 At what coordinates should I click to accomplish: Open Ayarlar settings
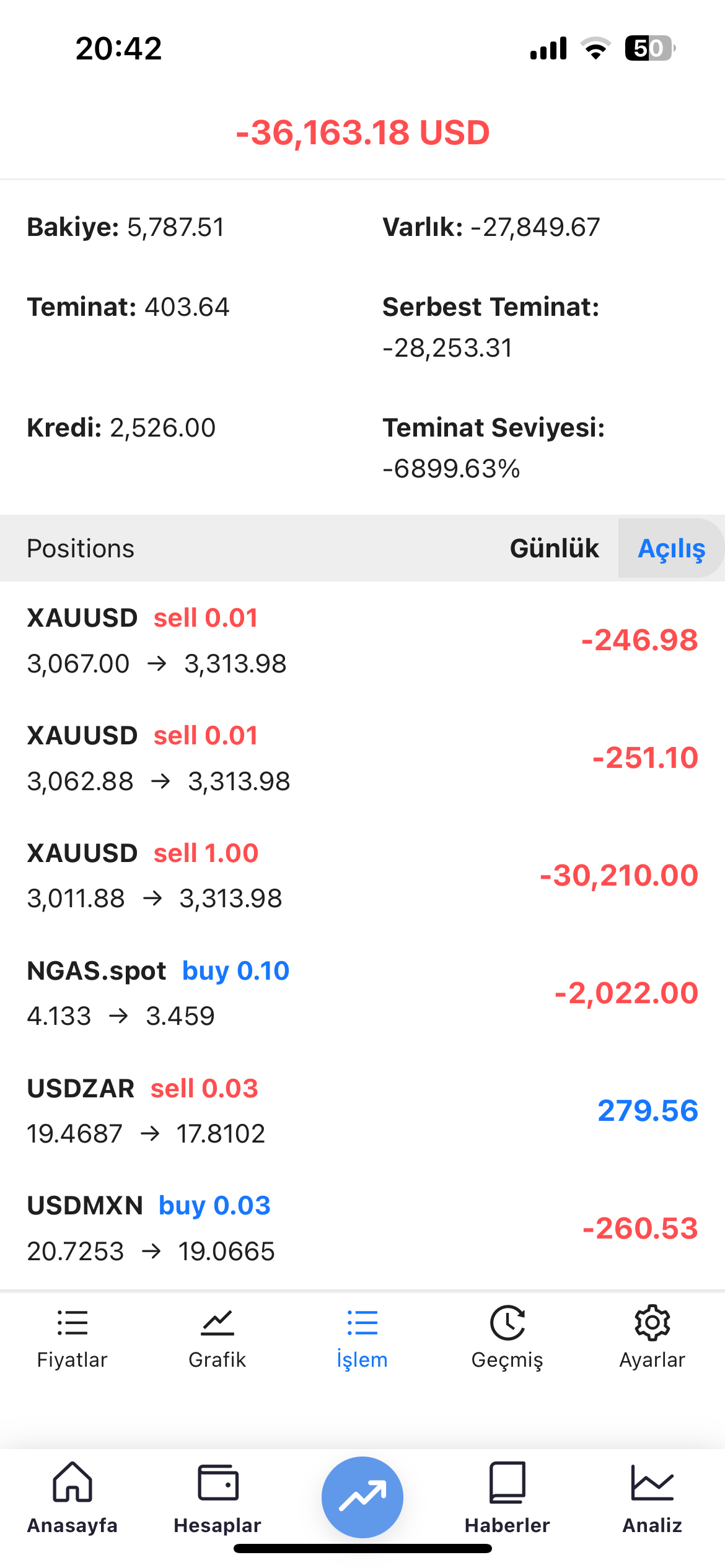(652, 1338)
